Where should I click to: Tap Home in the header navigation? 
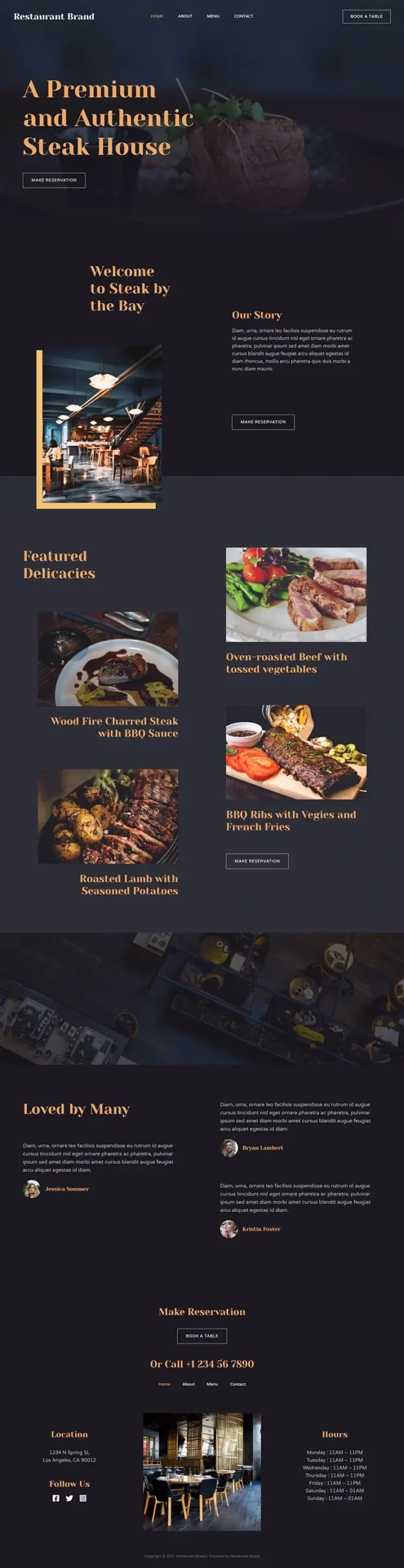pos(157,16)
